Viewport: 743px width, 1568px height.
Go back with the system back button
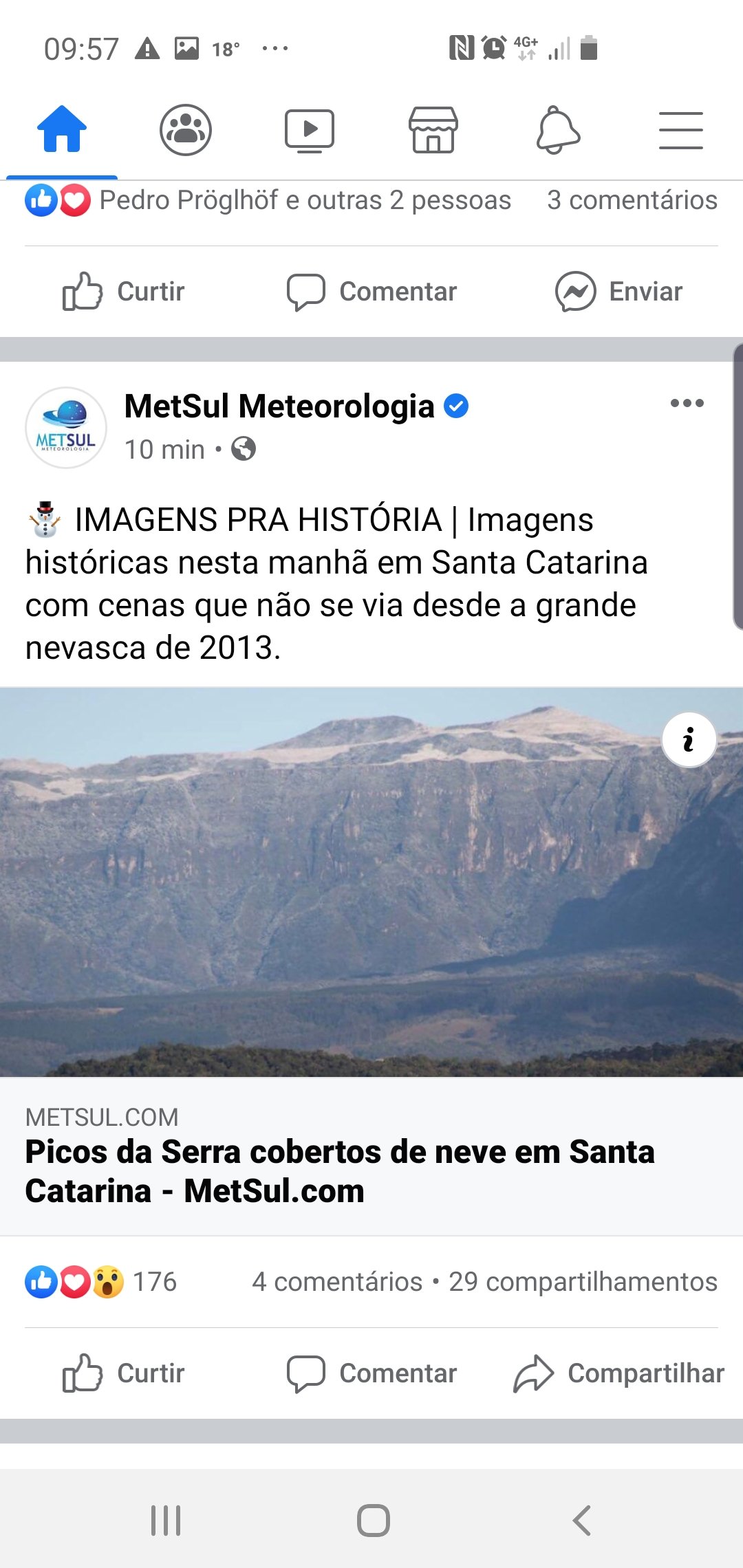(582, 1520)
